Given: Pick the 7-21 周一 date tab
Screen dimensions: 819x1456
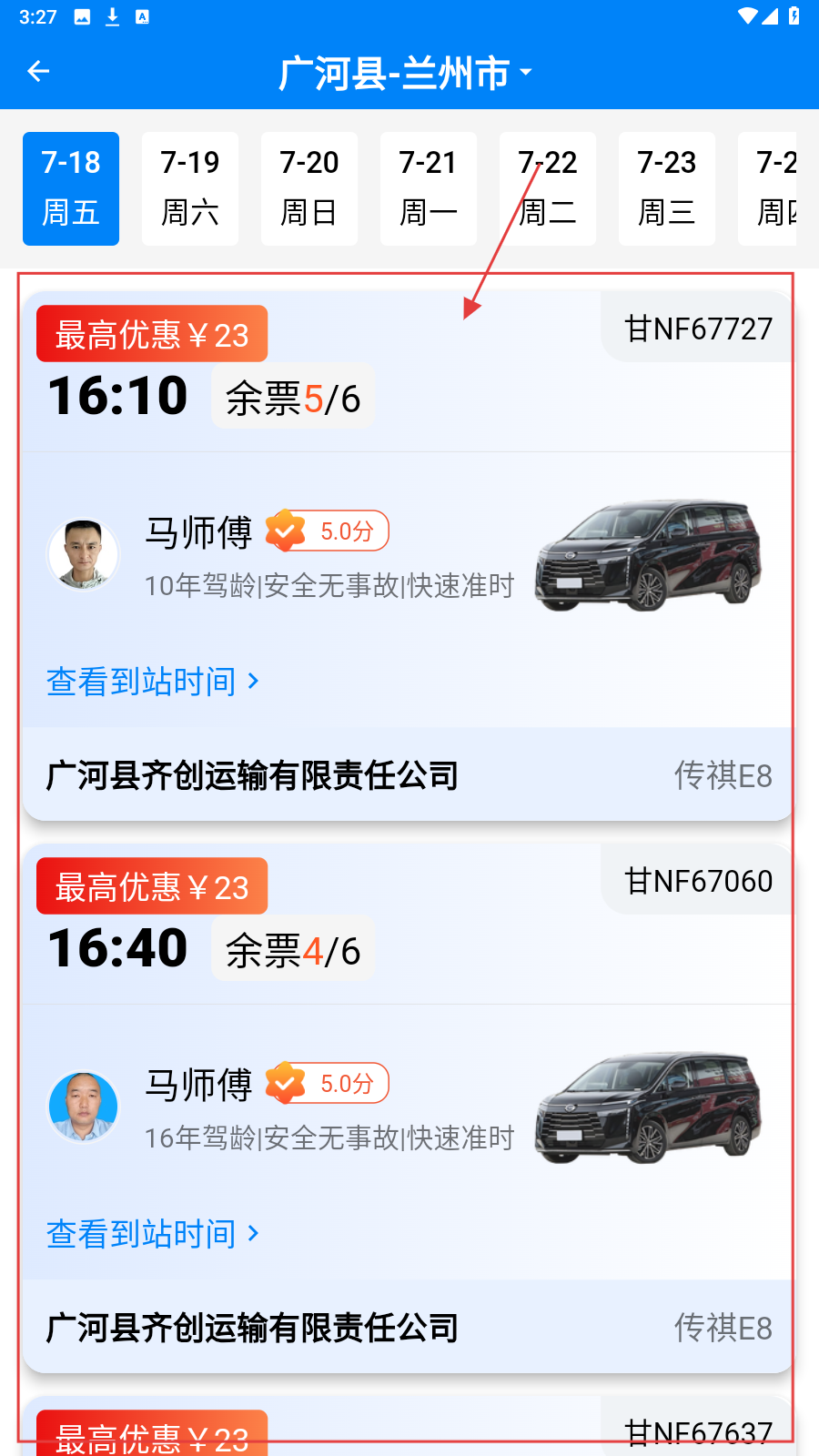Looking at the screenshot, I should pyautogui.click(x=429, y=188).
